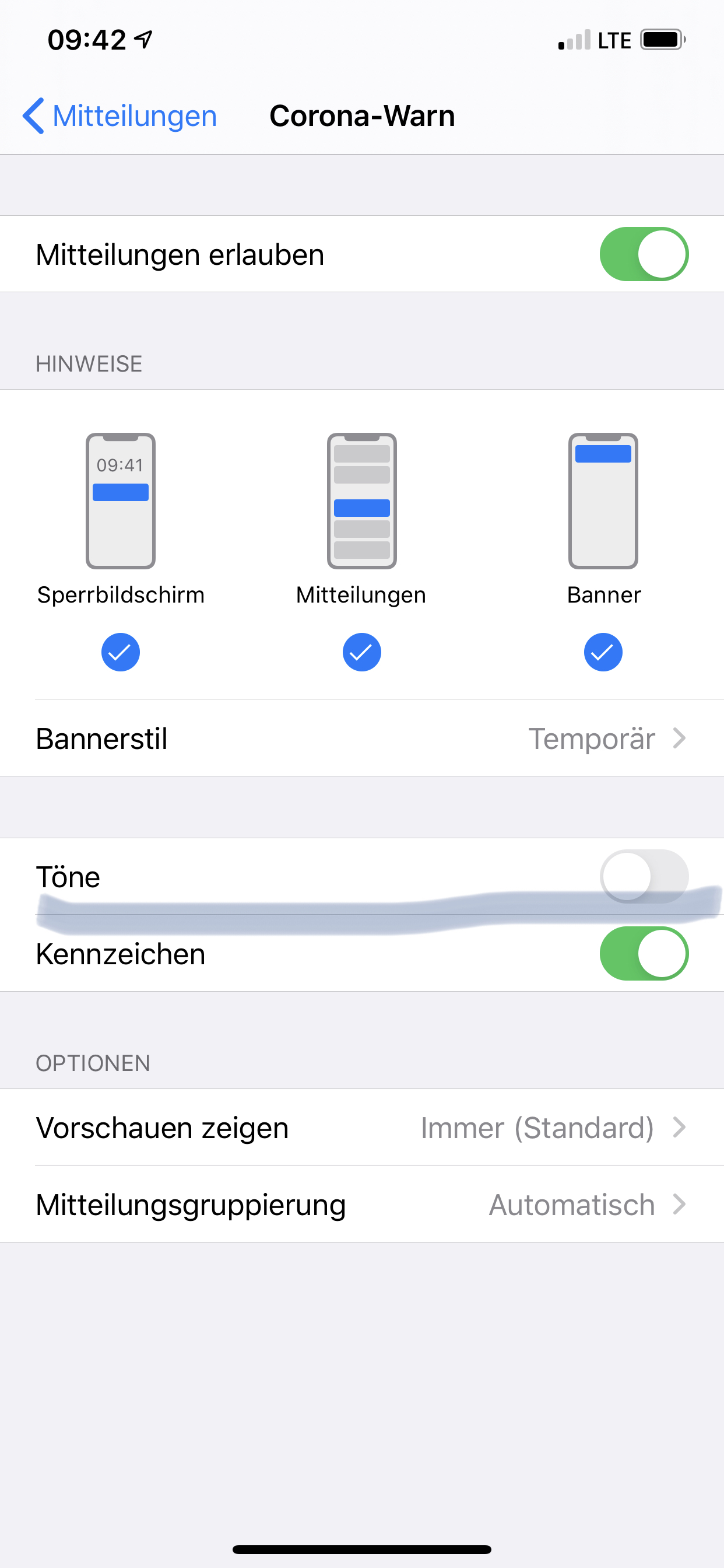Turn on the Töne switch

click(x=644, y=876)
